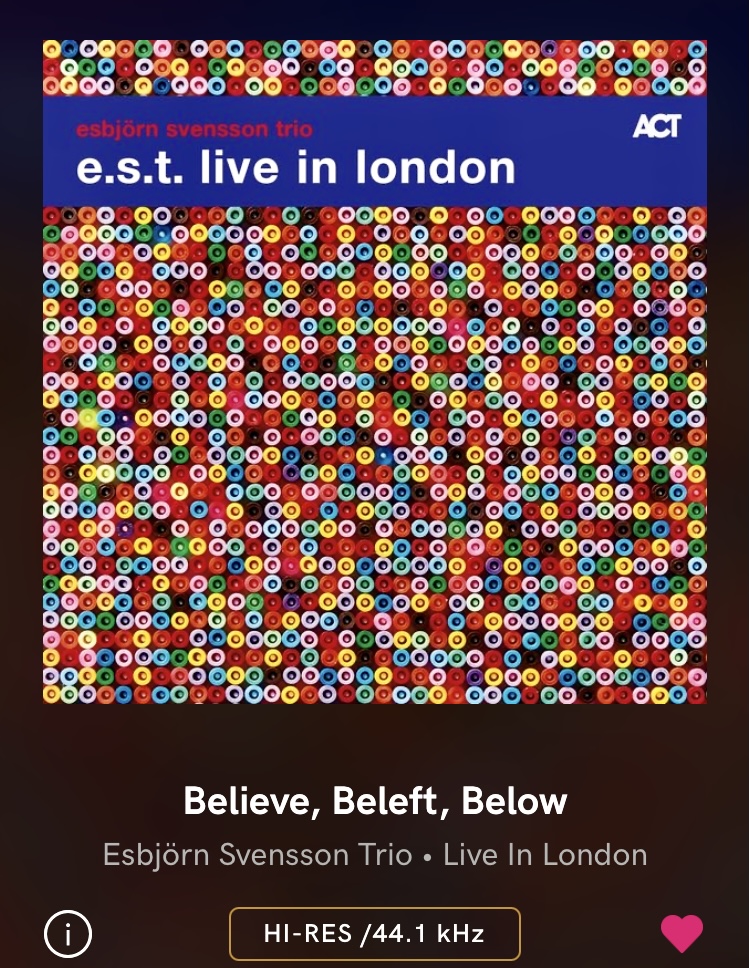Tap the HI-RES /44.1 kHz quality badge
This screenshot has height=968, width=749.
pos(374,934)
